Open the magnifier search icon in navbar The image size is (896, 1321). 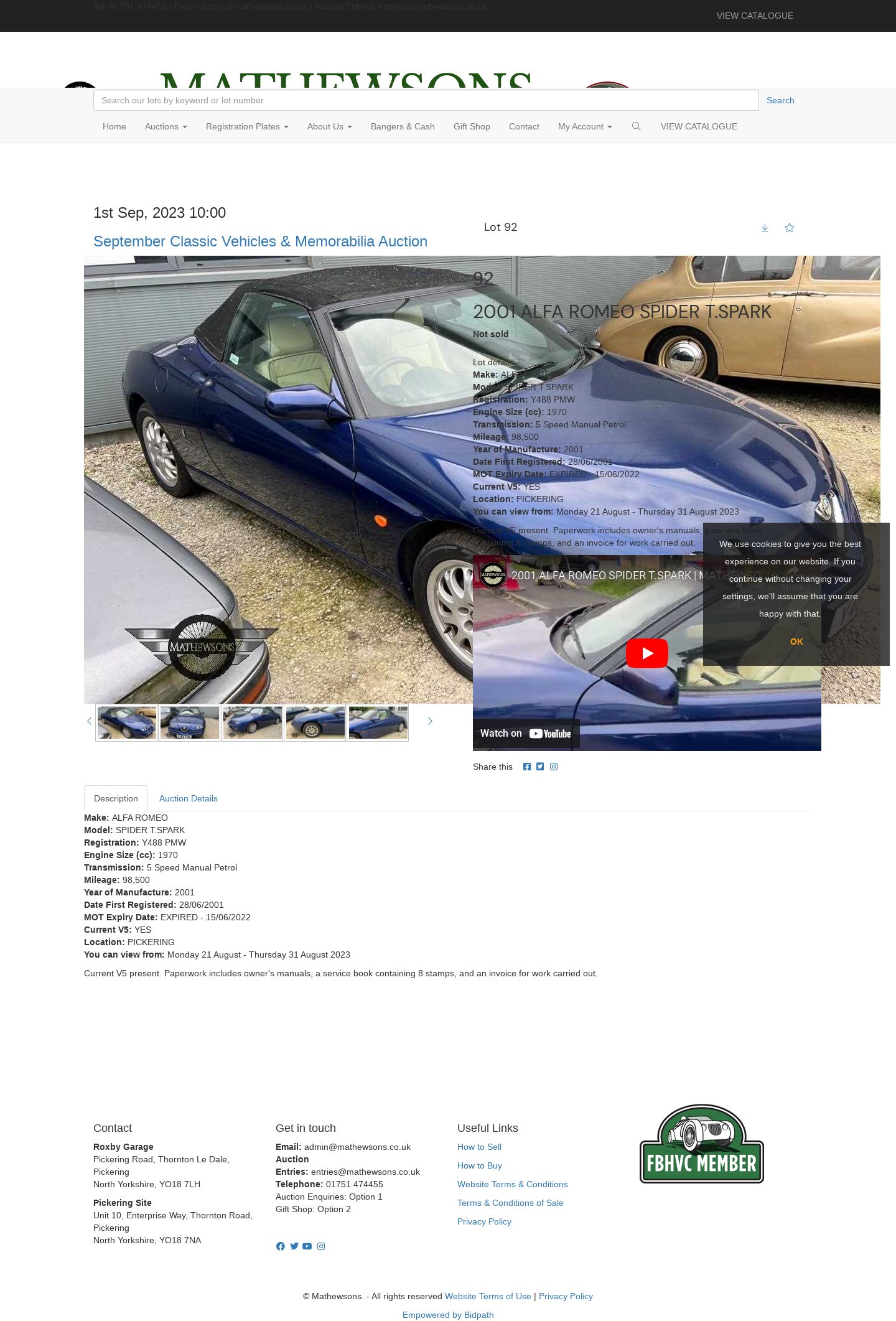click(636, 126)
